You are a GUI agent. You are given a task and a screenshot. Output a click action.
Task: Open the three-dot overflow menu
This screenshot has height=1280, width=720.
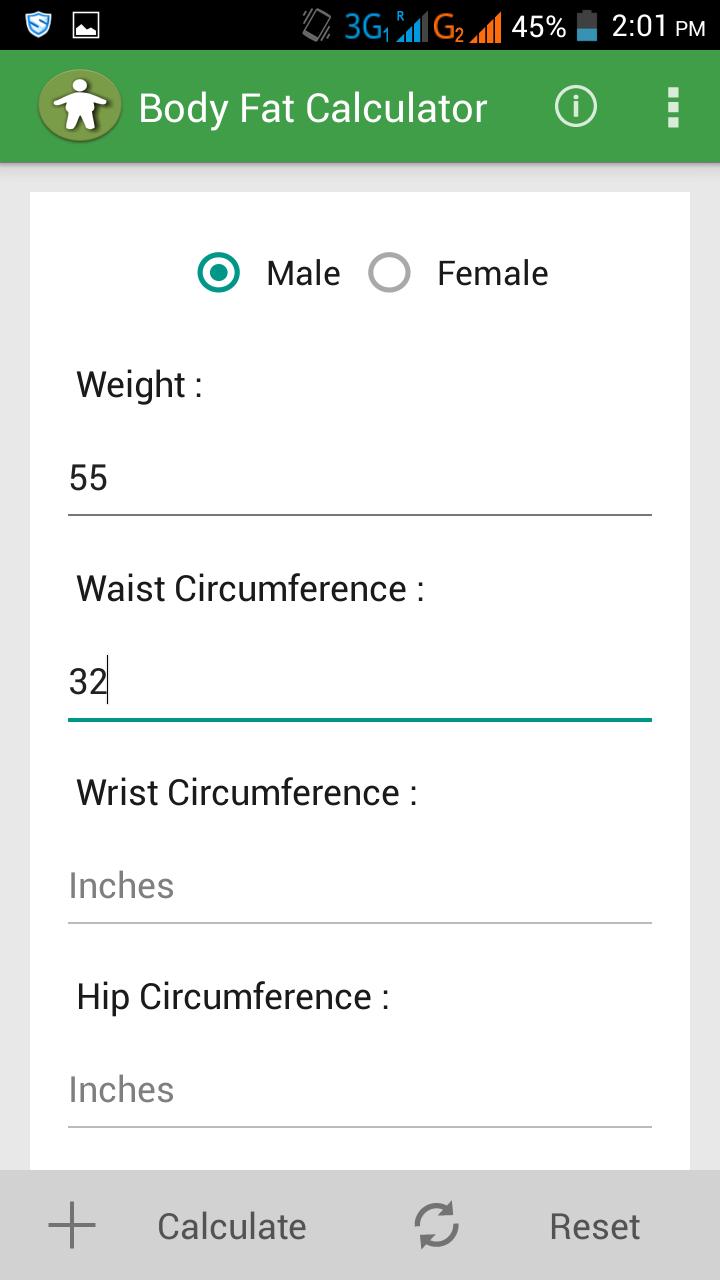coord(672,105)
